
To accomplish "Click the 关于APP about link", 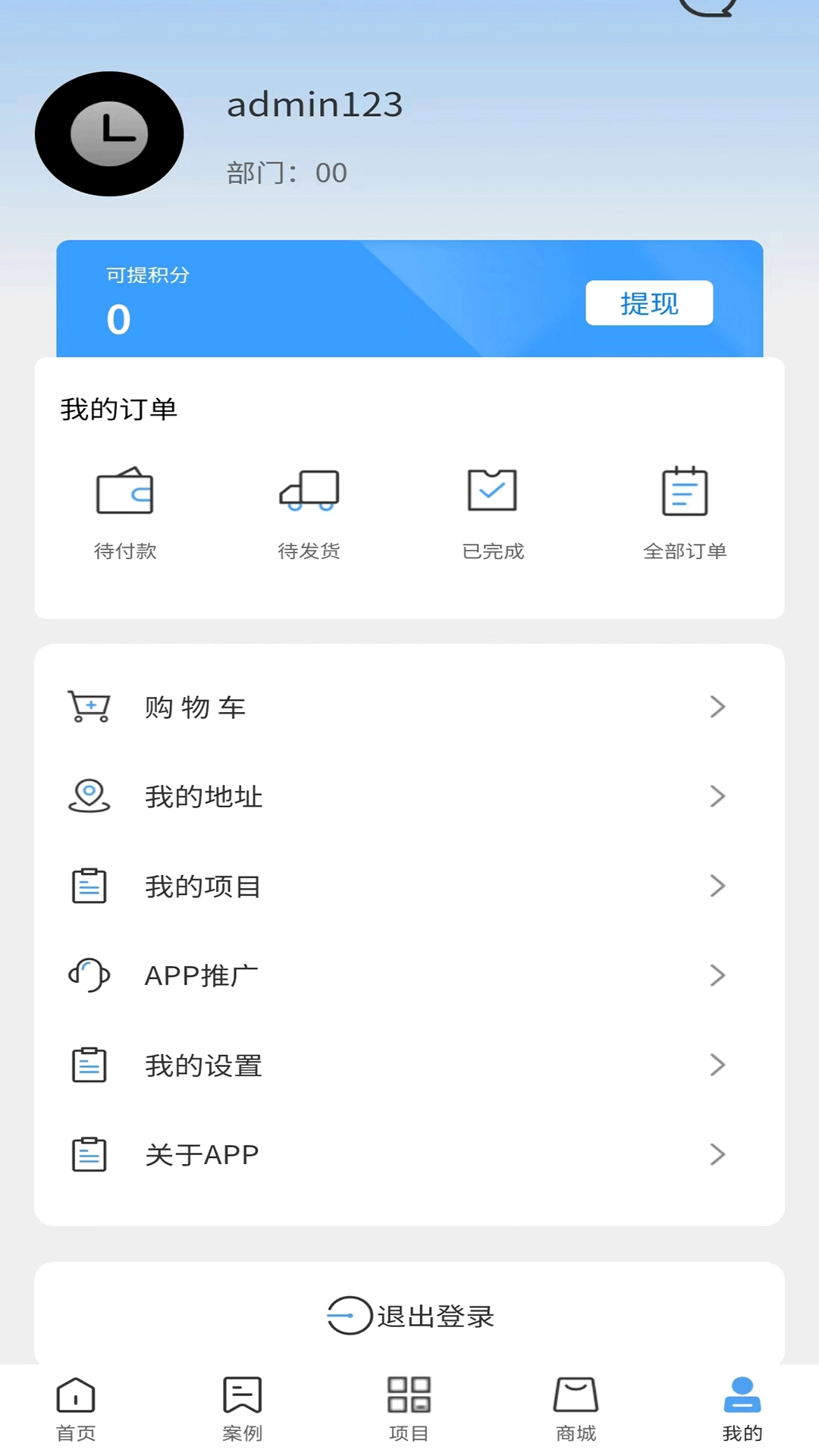I will pos(201,1153).
